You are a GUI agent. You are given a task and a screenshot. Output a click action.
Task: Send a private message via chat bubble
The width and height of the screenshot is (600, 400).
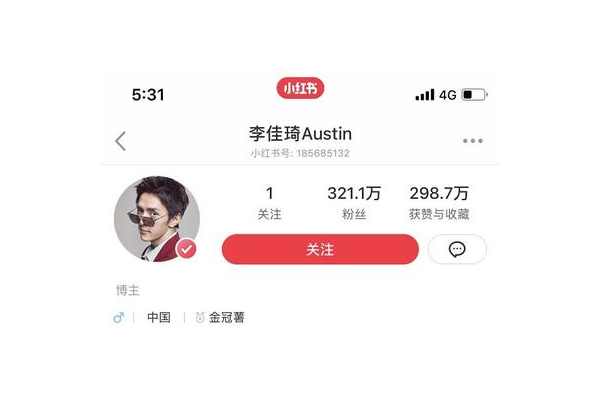tap(457, 249)
